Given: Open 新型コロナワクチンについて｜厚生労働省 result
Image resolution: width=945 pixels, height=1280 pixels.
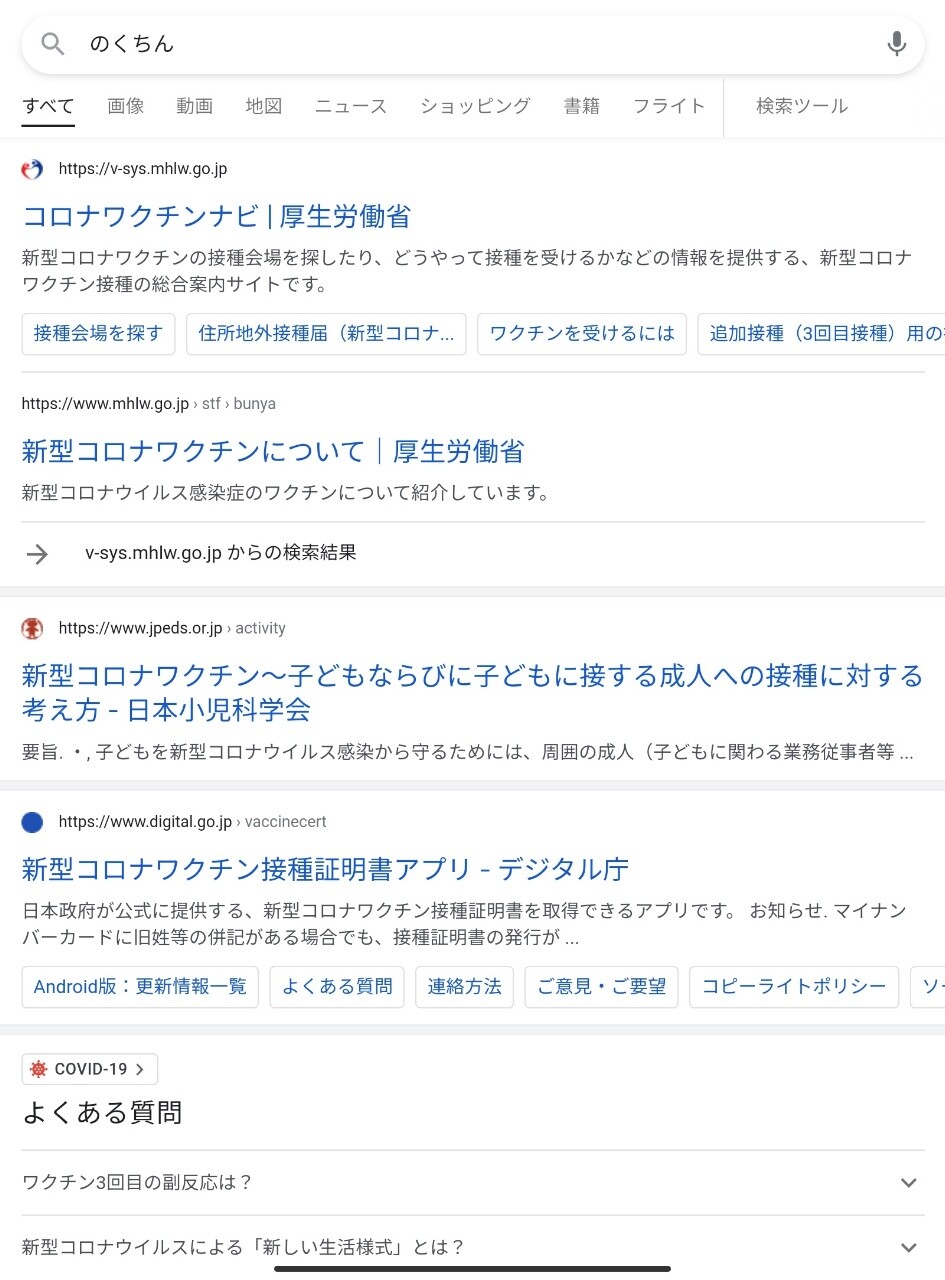Looking at the screenshot, I should pyautogui.click(x=273, y=451).
